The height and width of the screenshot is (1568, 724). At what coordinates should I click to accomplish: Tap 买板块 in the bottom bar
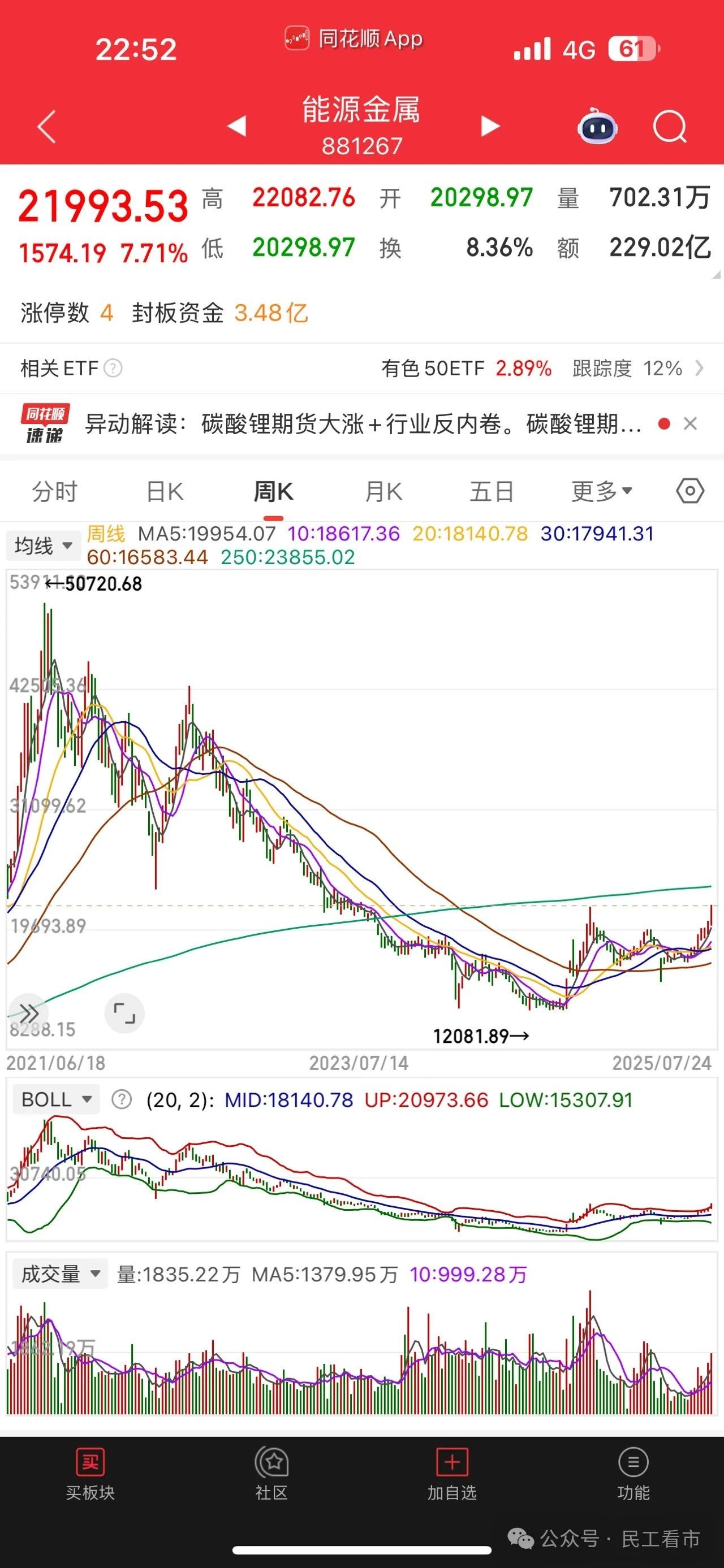pyautogui.click(x=90, y=1474)
